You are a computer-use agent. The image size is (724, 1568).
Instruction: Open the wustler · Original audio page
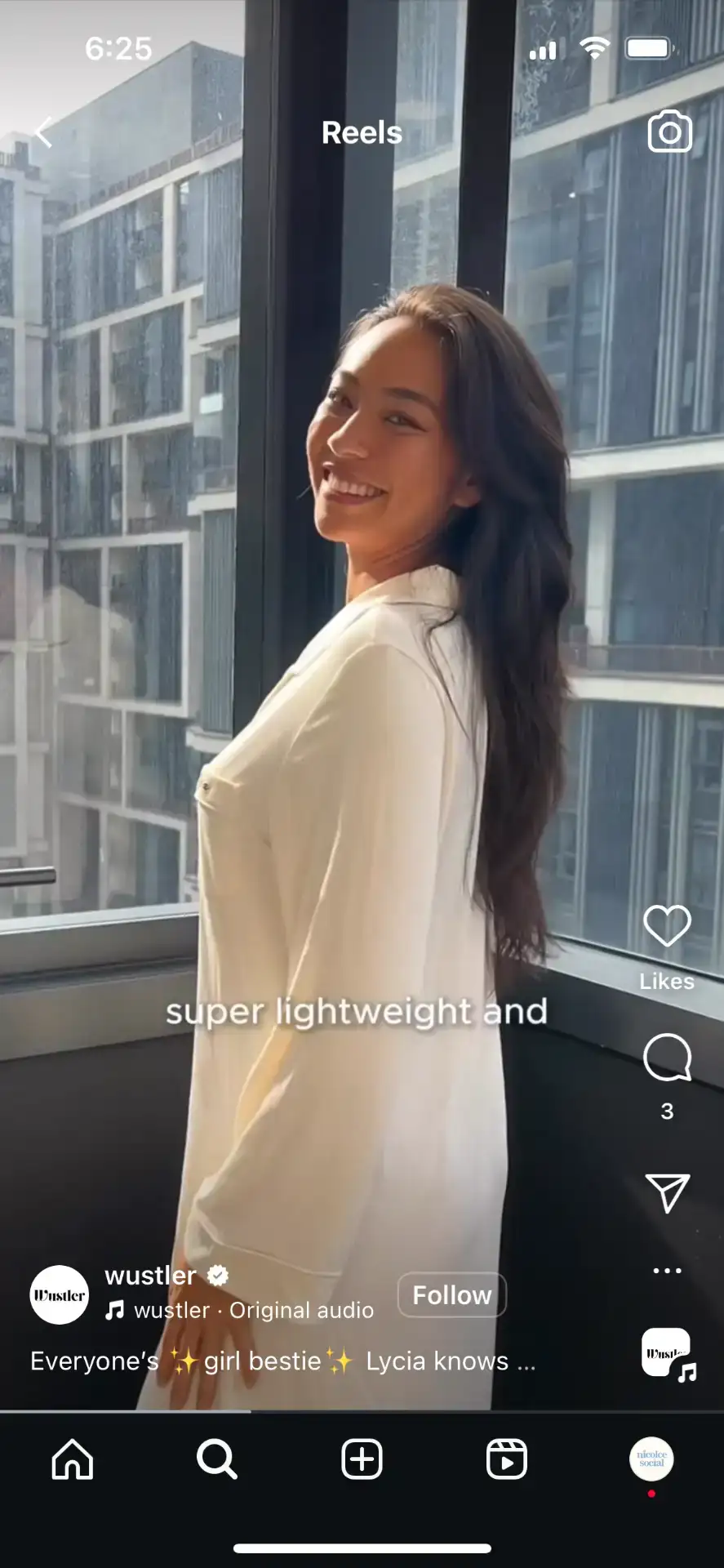pos(253,1311)
